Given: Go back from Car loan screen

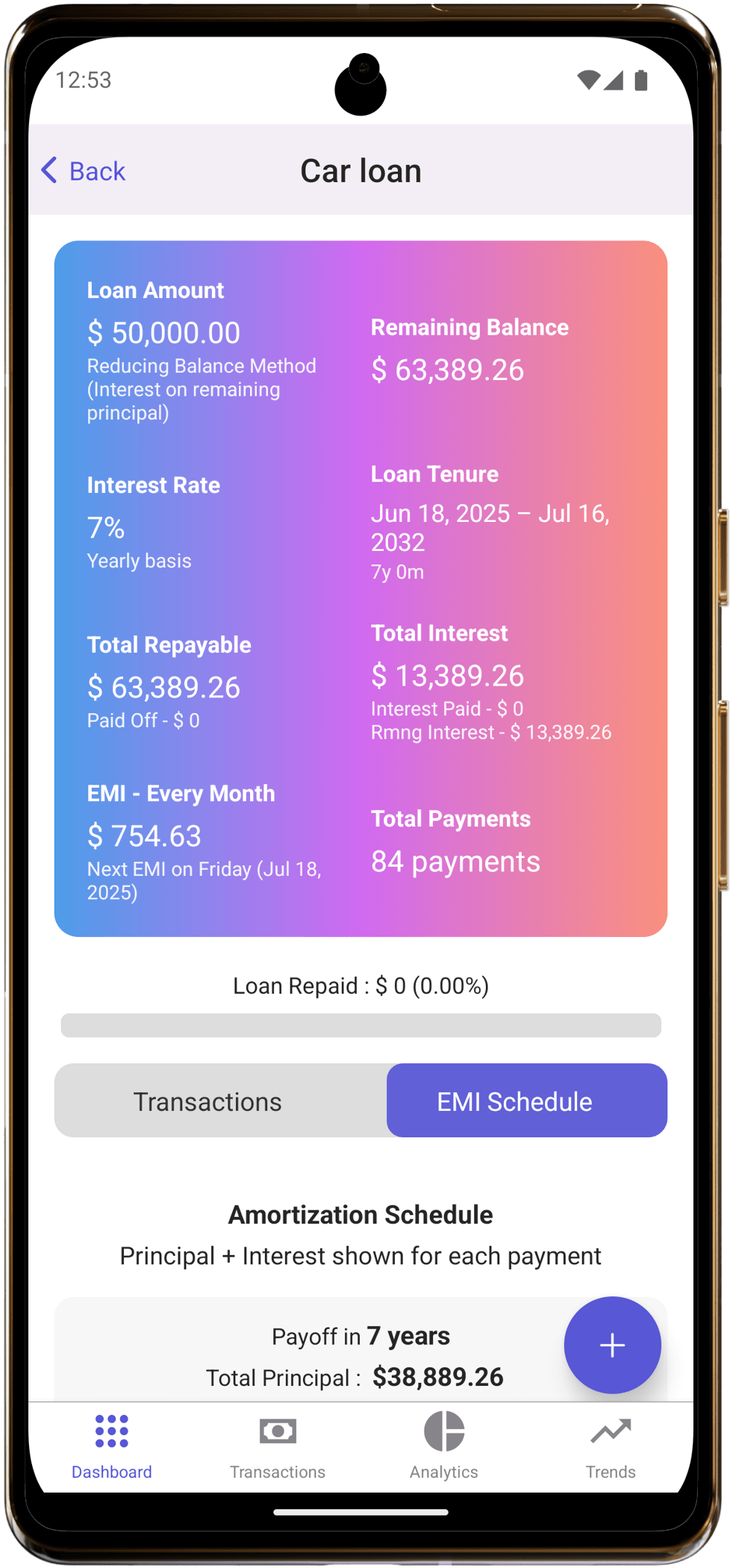Looking at the screenshot, I should (x=83, y=171).
